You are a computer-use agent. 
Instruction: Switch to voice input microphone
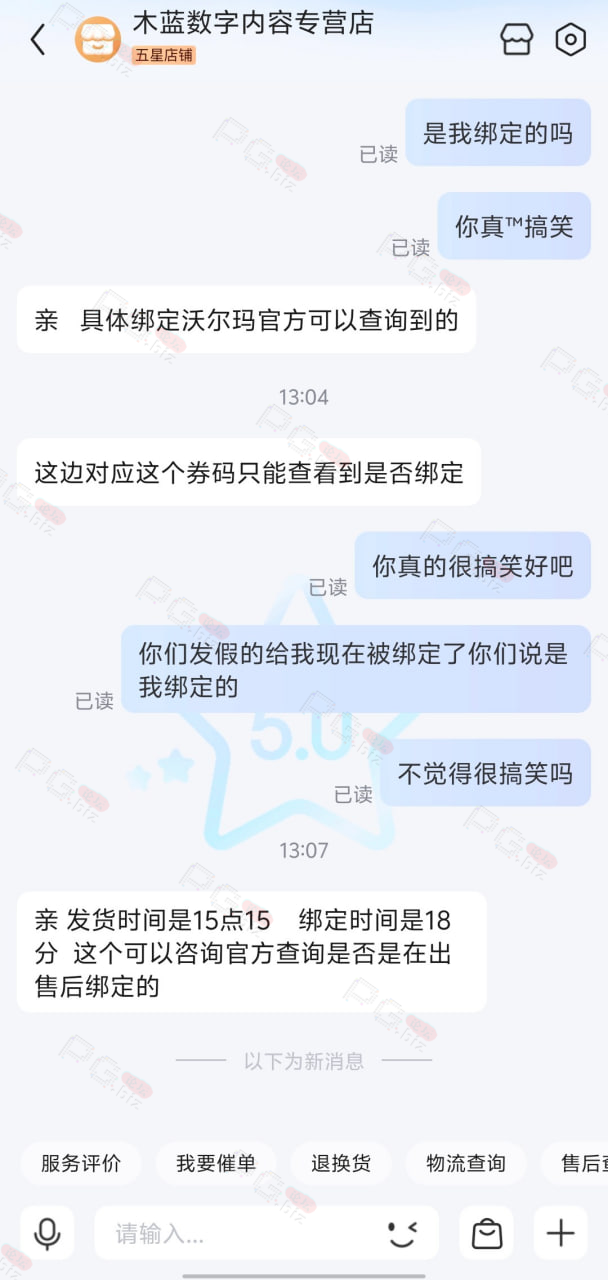(47, 1233)
